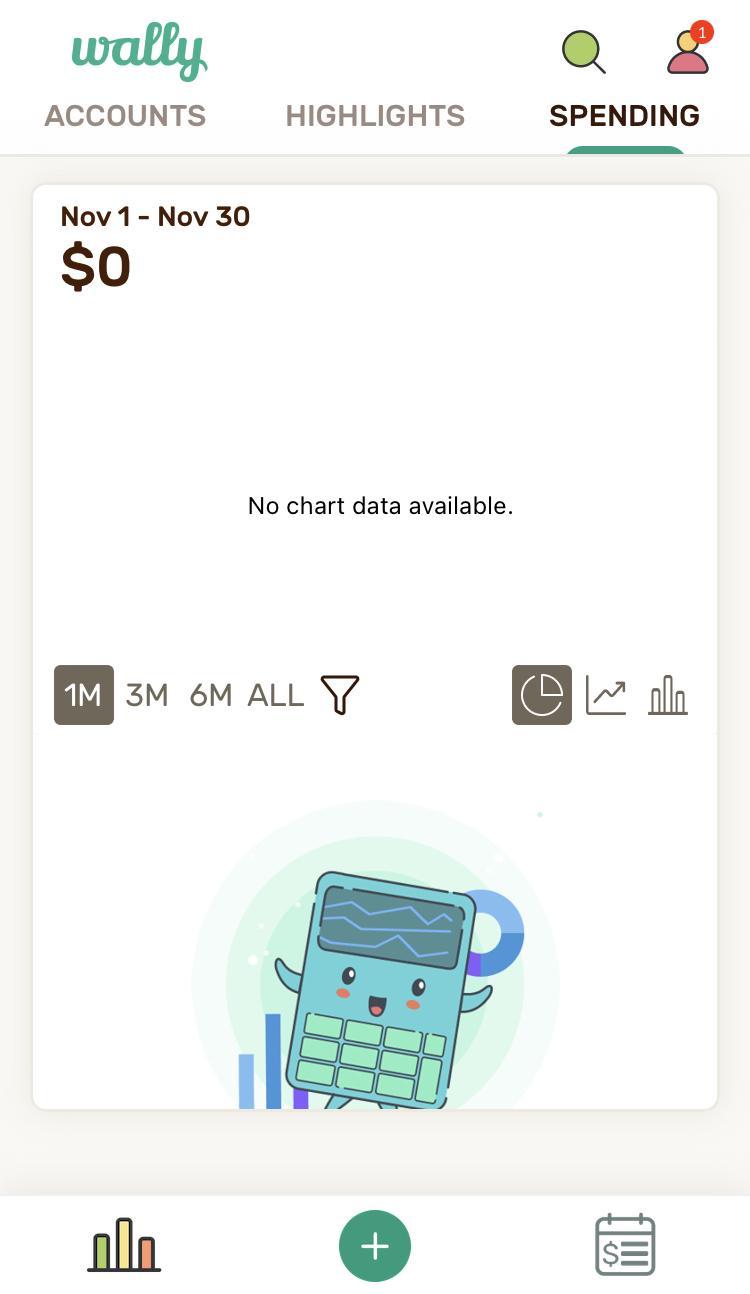
Task: Open the profile icon with notification badge
Action: pyautogui.click(x=688, y=52)
